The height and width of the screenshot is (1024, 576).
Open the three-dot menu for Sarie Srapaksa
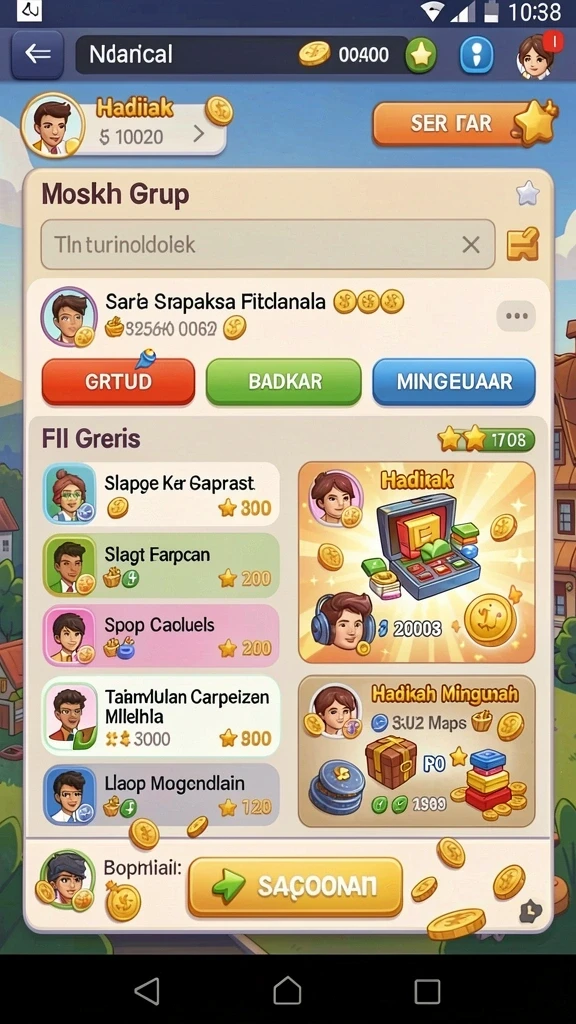(x=516, y=316)
